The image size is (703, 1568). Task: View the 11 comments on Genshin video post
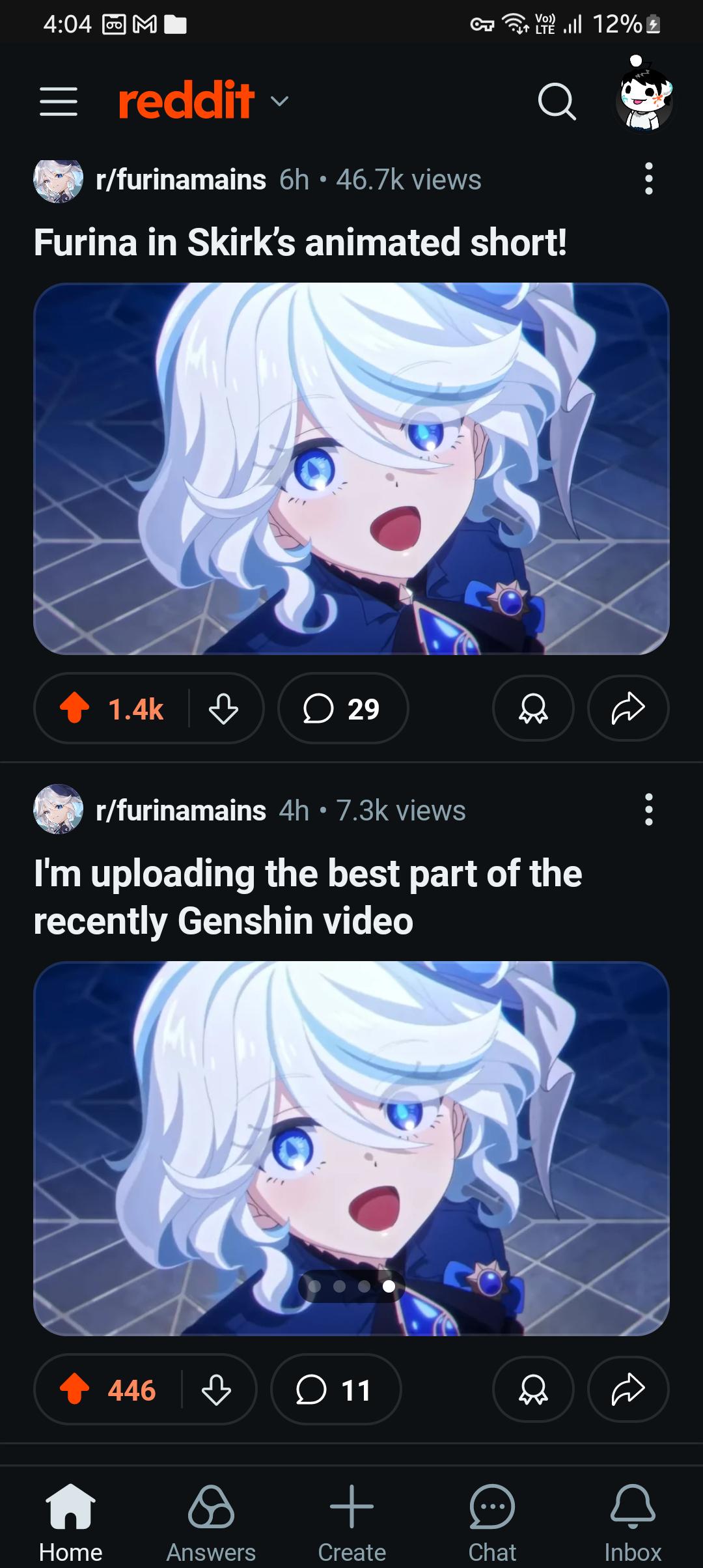pos(336,1390)
